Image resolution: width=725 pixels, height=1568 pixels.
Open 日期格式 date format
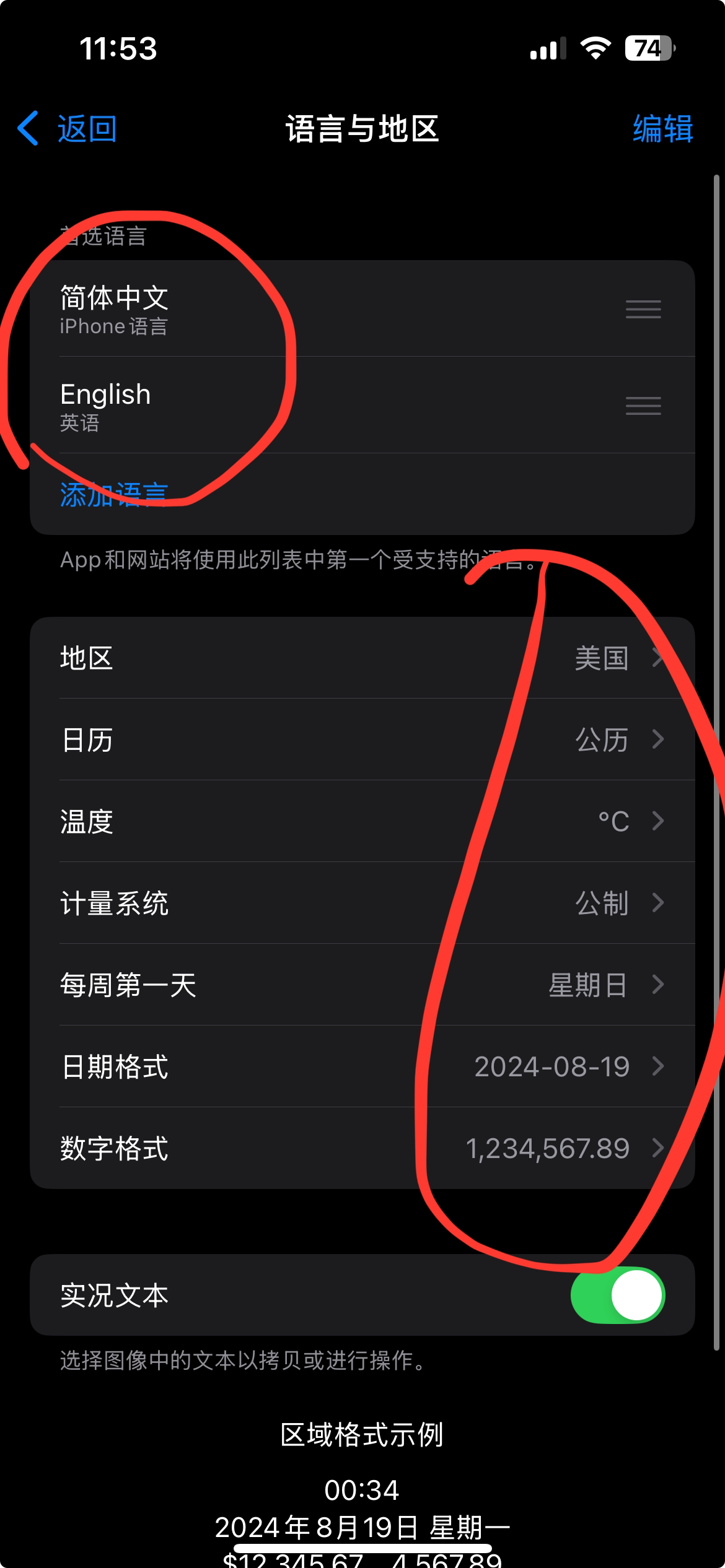point(362,1066)
